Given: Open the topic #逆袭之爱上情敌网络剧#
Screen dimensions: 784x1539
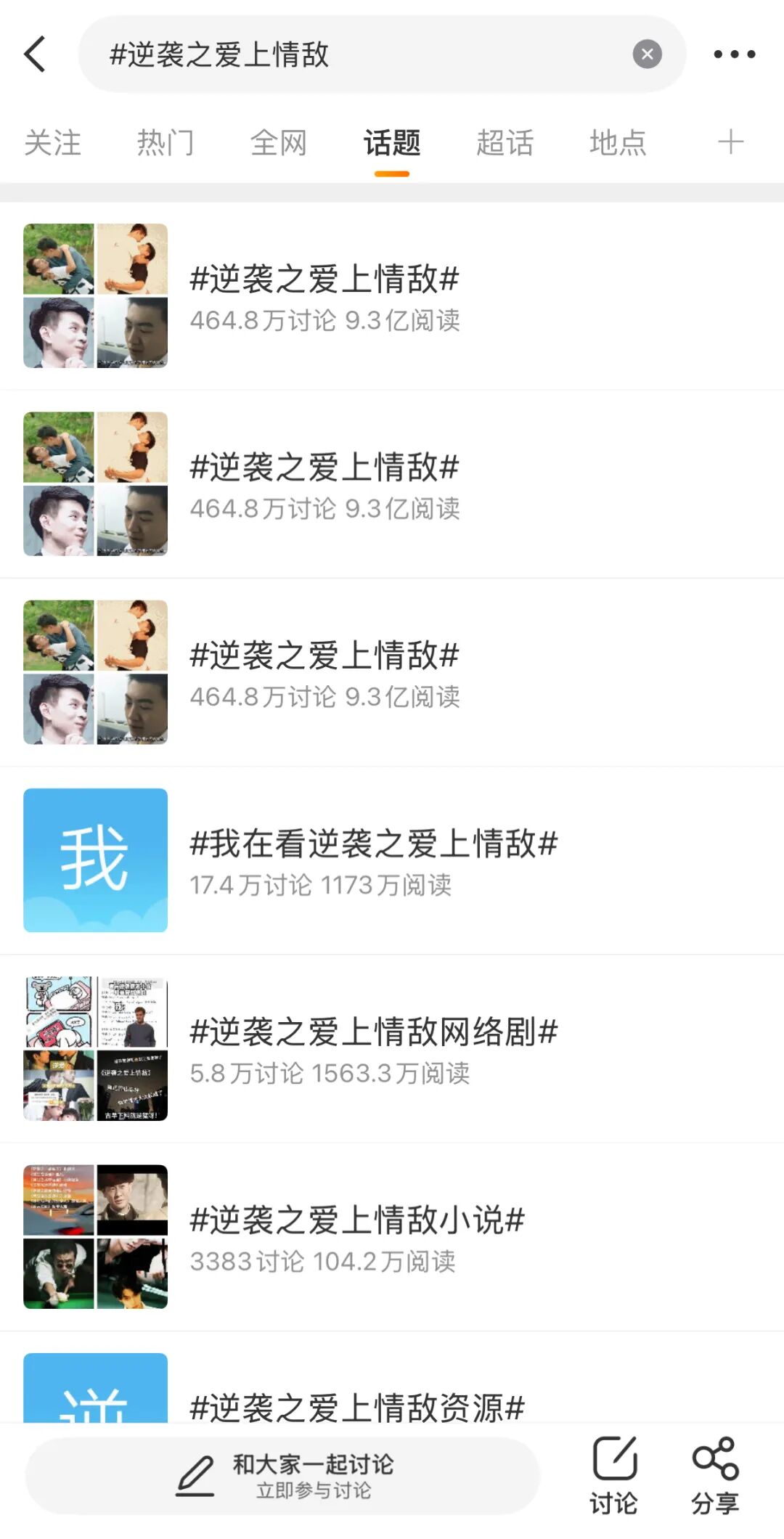Looking at the screenshot, I should click(x=373, y=1048).
